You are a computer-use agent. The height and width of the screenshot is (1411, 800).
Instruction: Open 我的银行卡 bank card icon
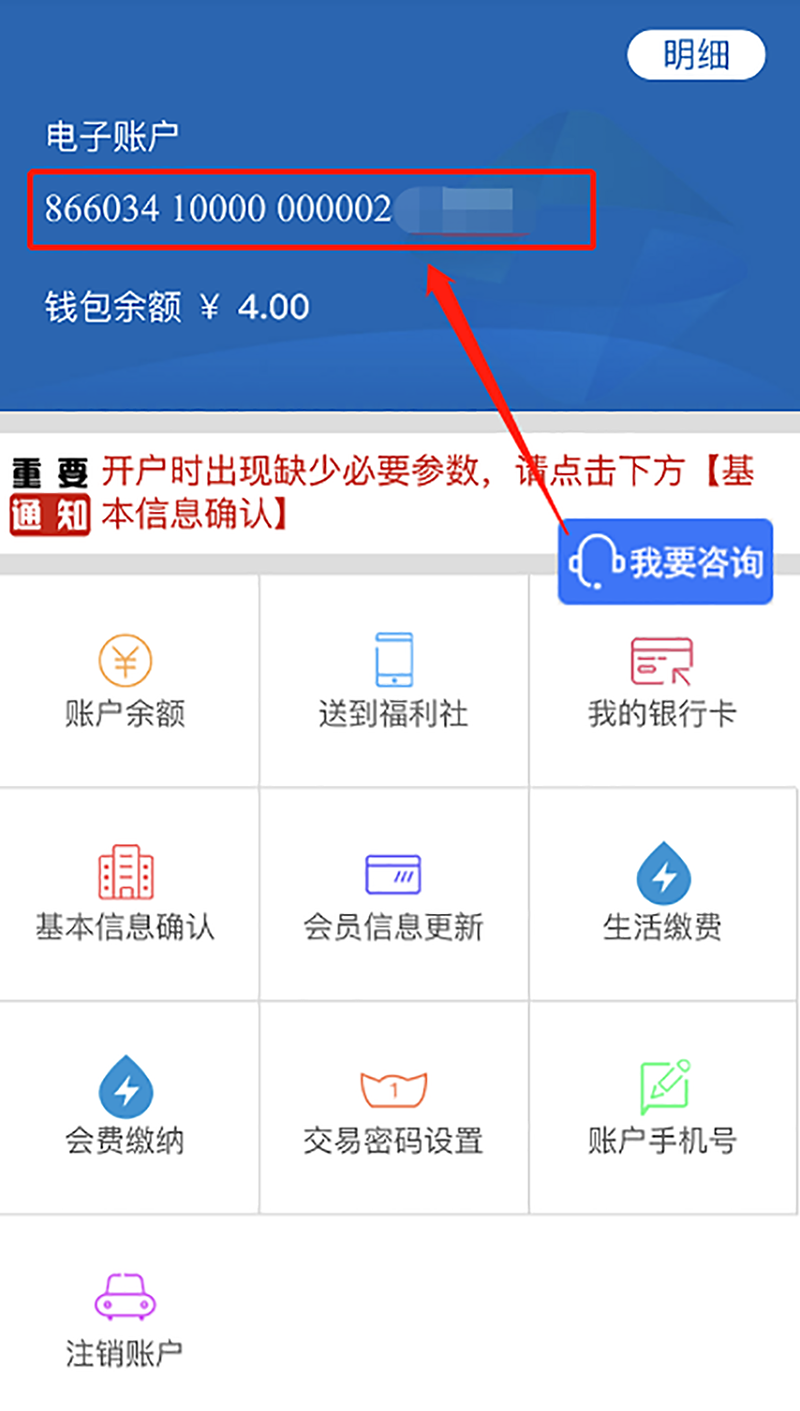coord(660,660)
